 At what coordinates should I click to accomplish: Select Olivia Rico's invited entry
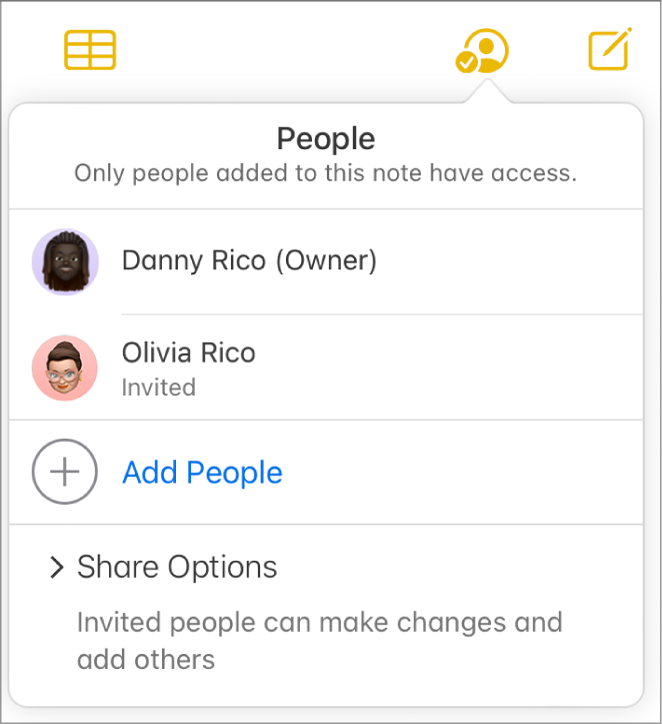(188, 367)
